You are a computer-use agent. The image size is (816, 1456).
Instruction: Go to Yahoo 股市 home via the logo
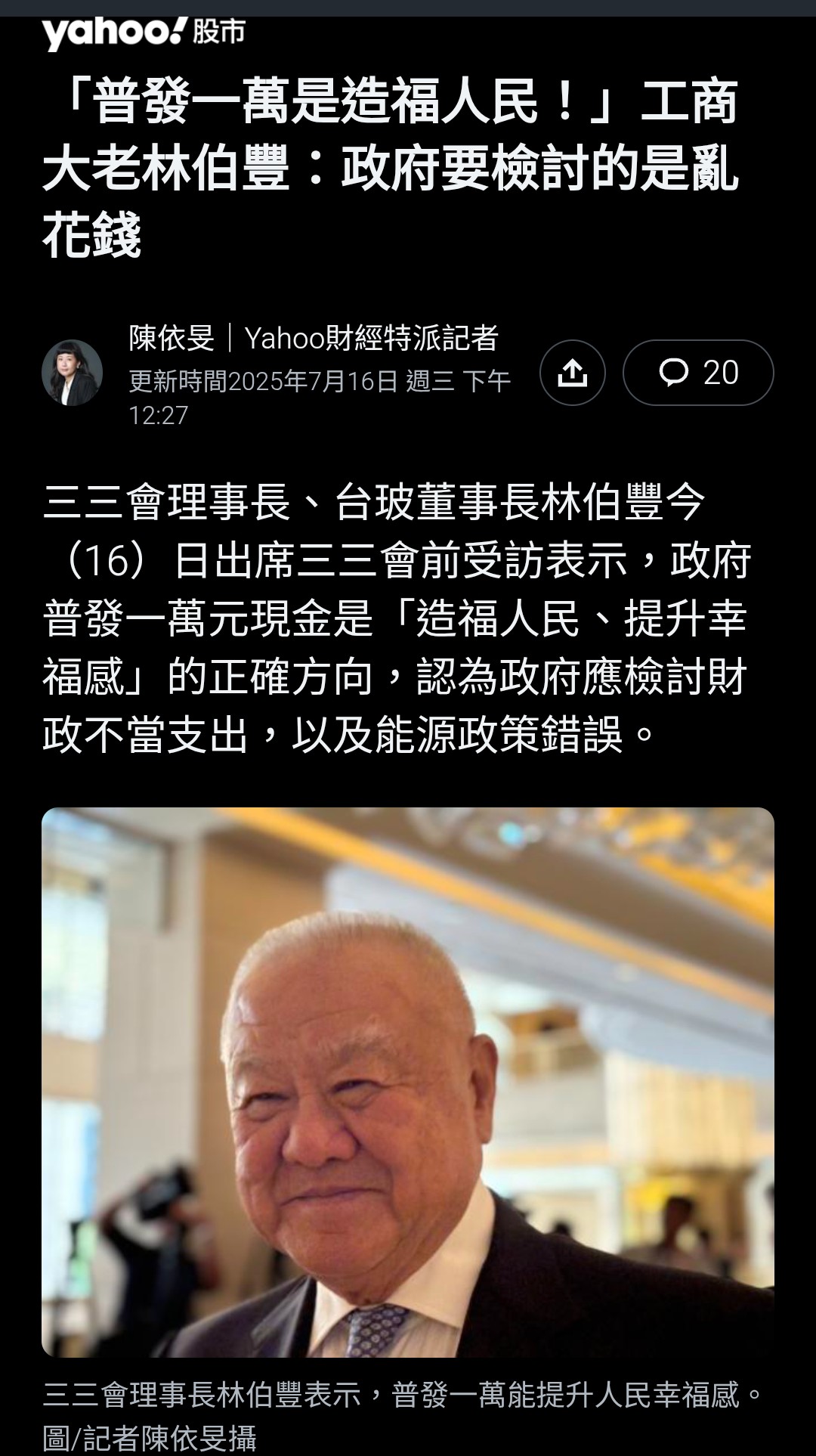[144, 34]
